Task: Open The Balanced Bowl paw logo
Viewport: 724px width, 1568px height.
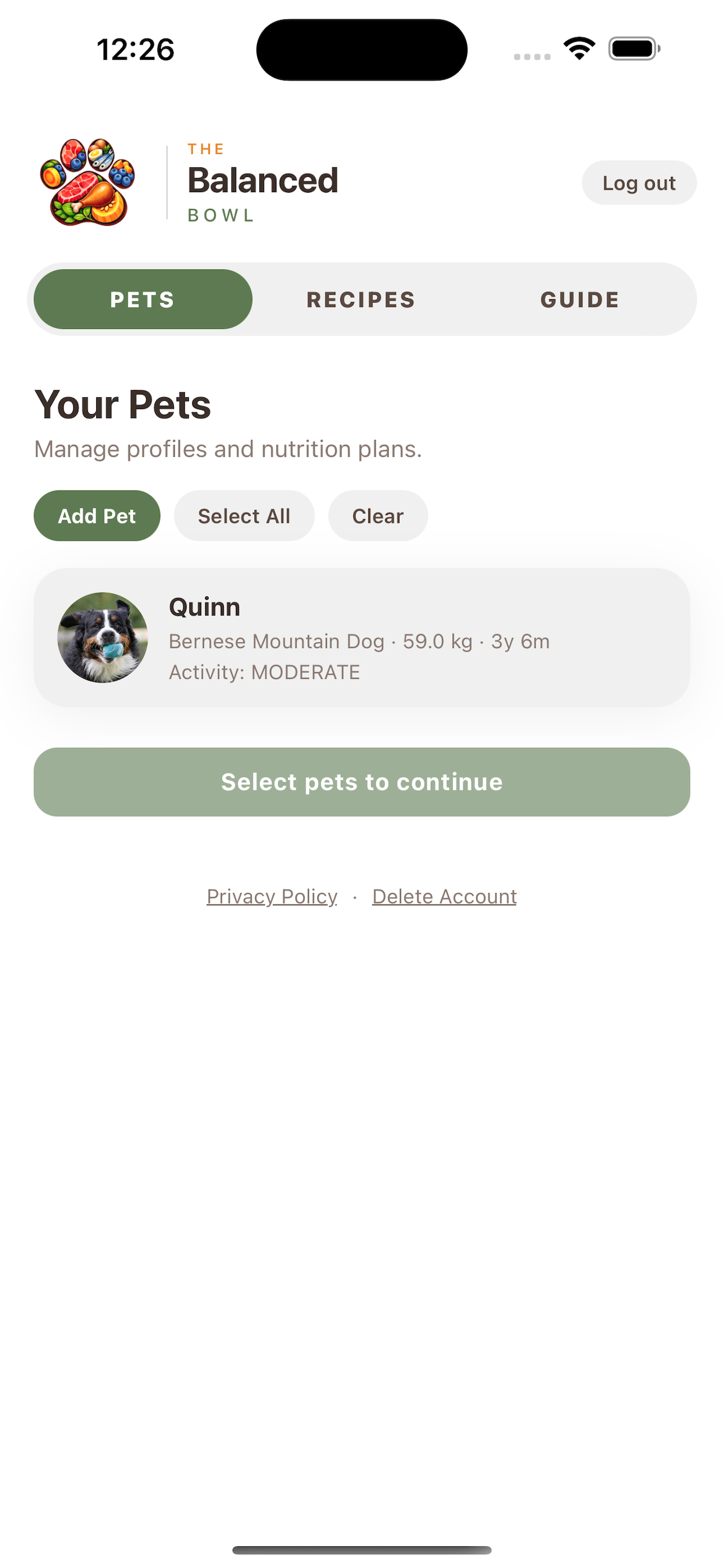Action: click(x=88, y=183)
